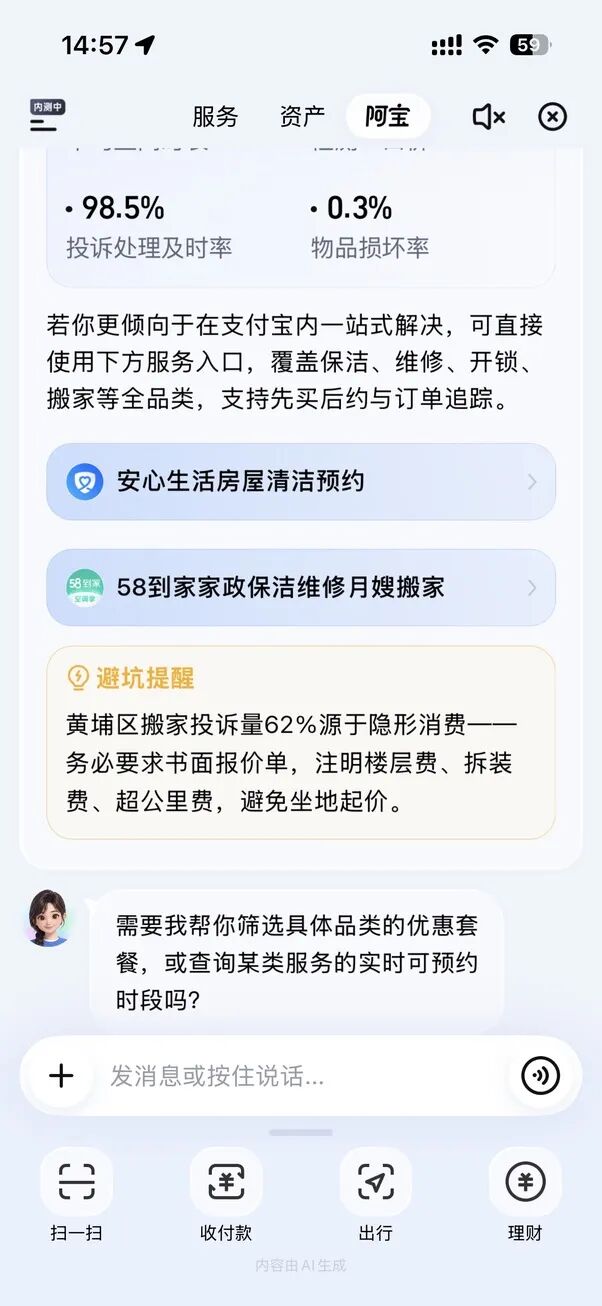602x1306 pixels.
Task: Close the assistant with the X icon
Action: point(552,117)
